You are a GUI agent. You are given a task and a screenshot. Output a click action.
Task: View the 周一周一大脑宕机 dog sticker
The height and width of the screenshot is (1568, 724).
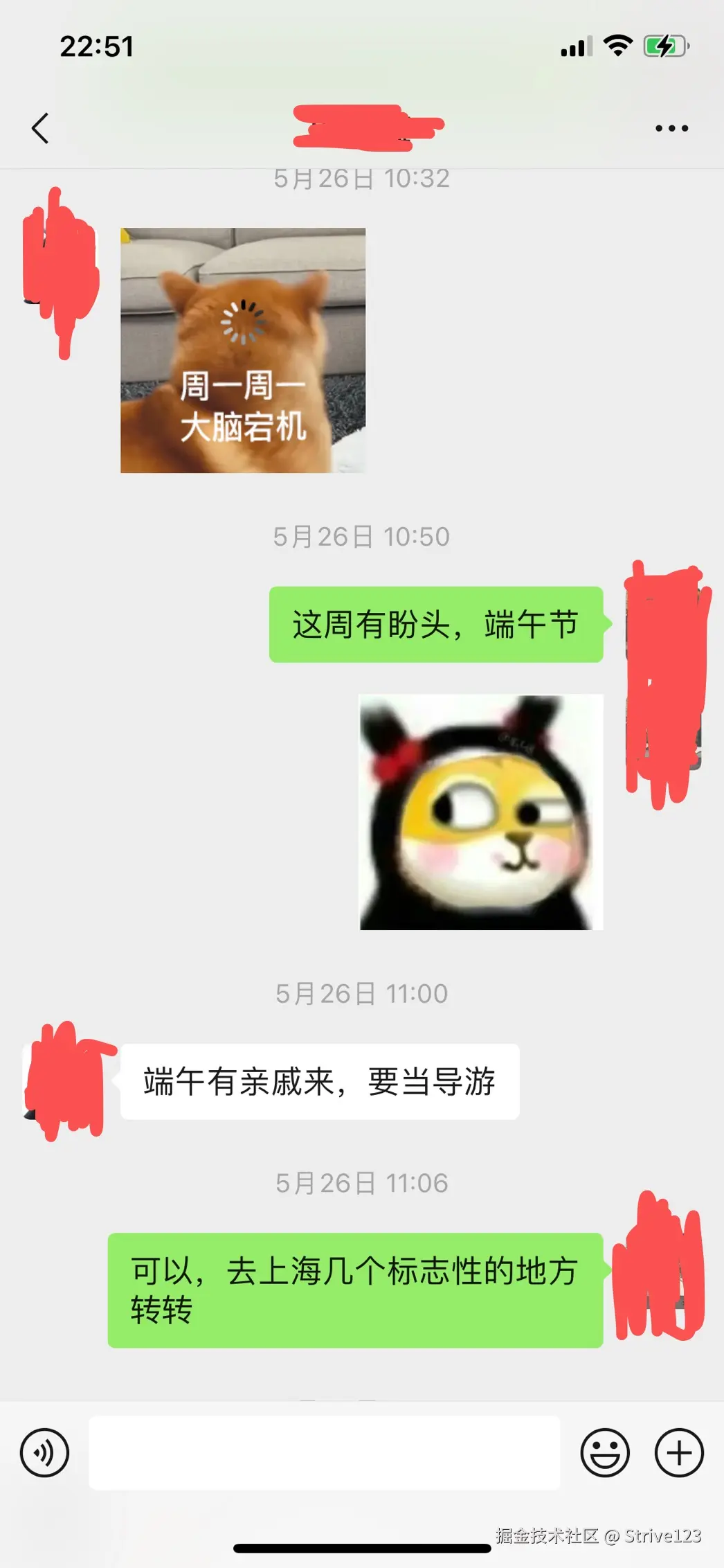pyautogui.click(x=243, y=350)
